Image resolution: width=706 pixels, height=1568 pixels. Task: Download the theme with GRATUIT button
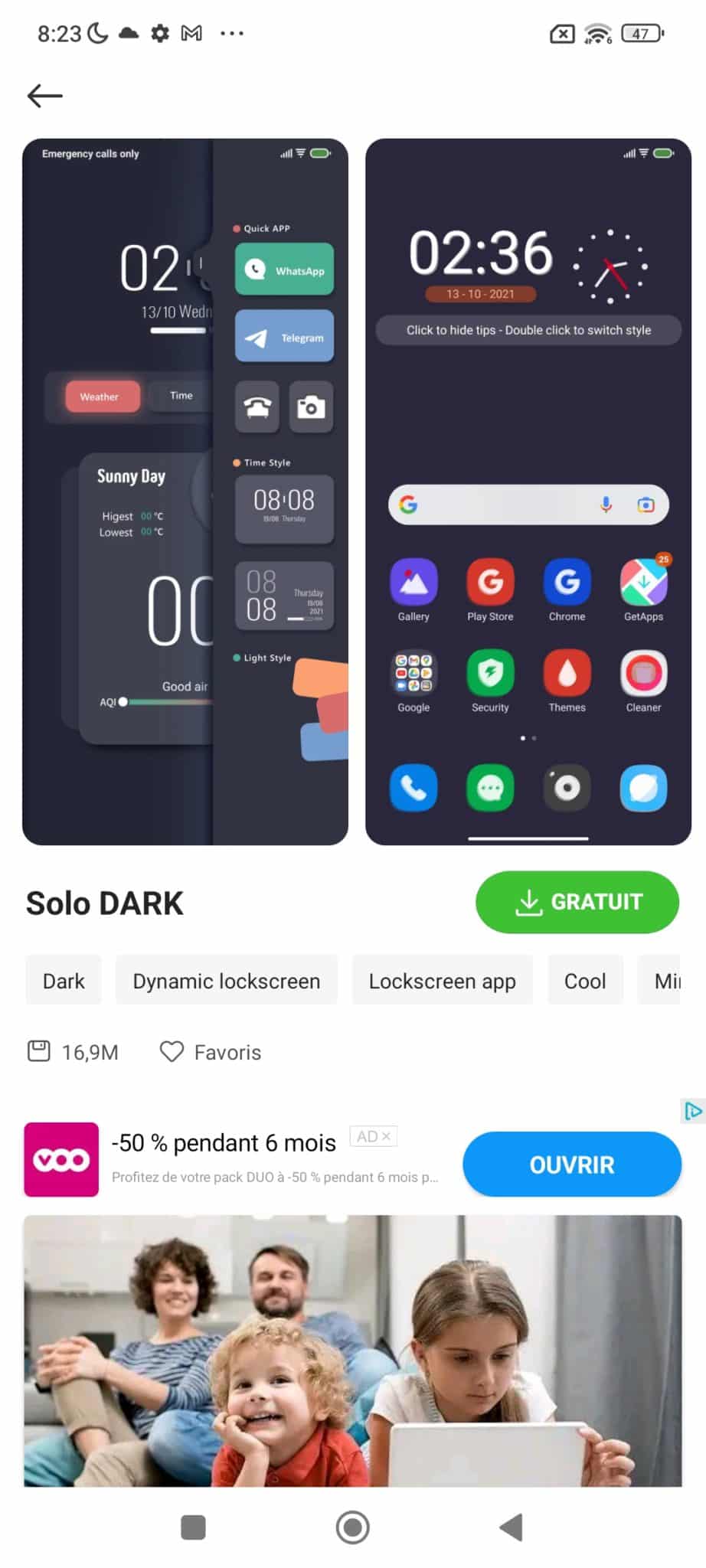pyautogui.click(x=577, y=902)
